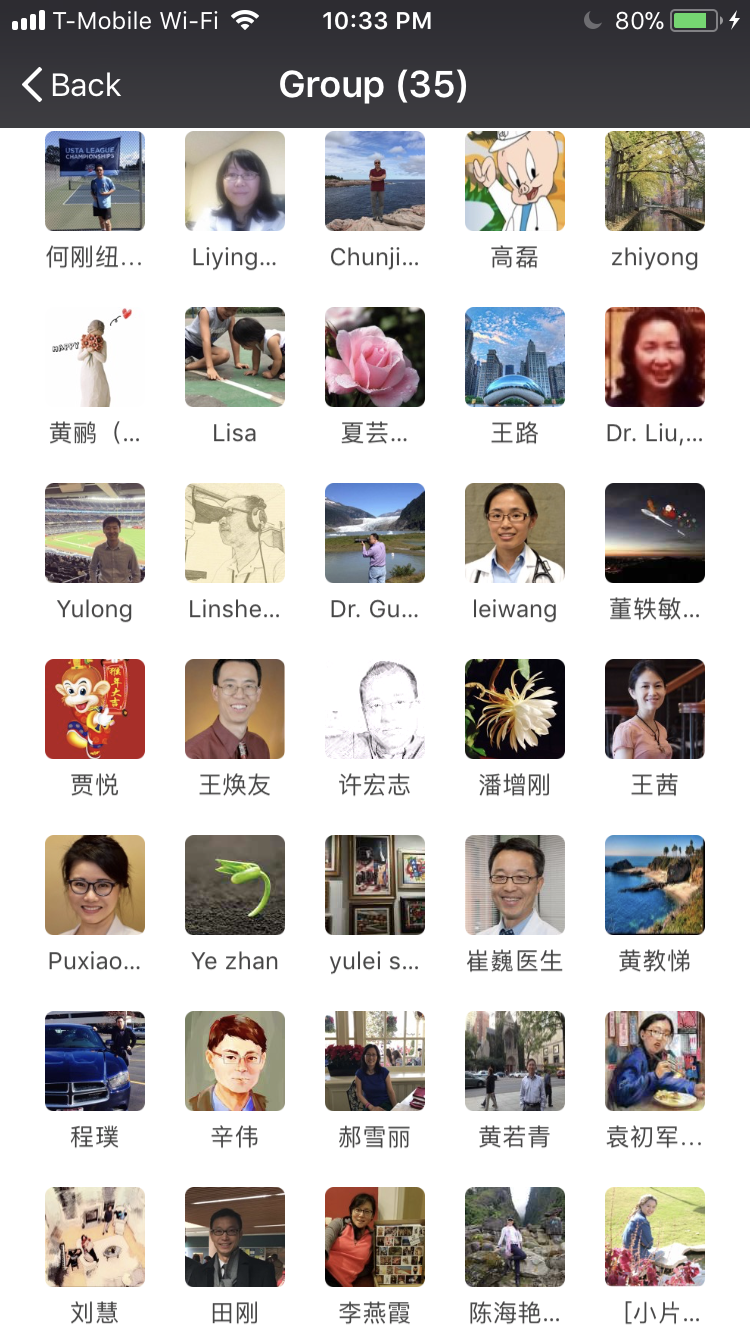This screenshot has height=1334, width=750.
Task: View zhiyong's profile
Action: (655, 181)
